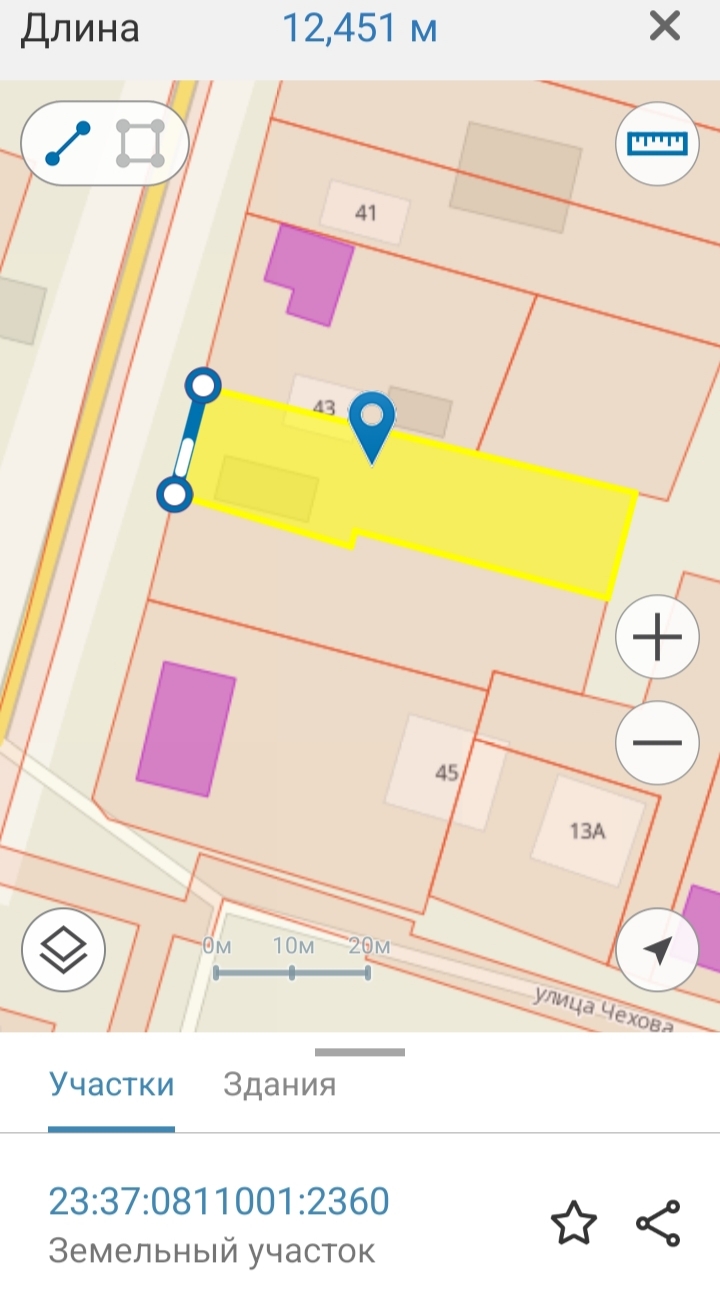Viewport: 720px width, 1297px height.
Task: Share parcel 23:37:0811001:2360
Action: point(658,1224)
